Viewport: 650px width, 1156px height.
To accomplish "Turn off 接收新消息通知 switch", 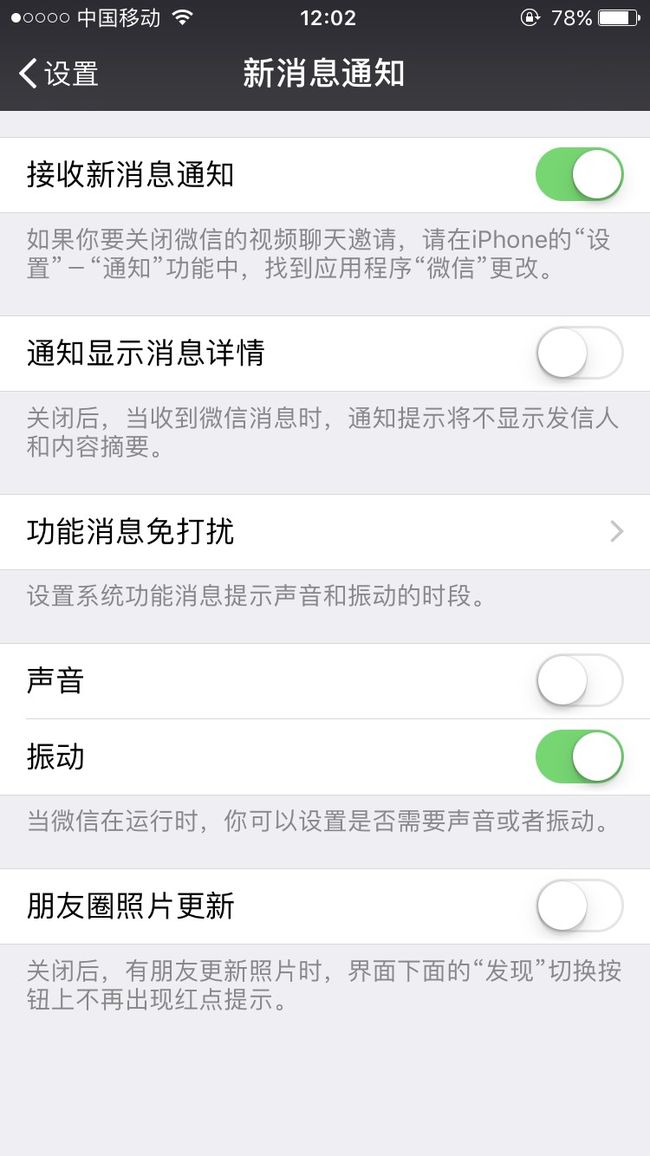I will (x=579, y=175).
